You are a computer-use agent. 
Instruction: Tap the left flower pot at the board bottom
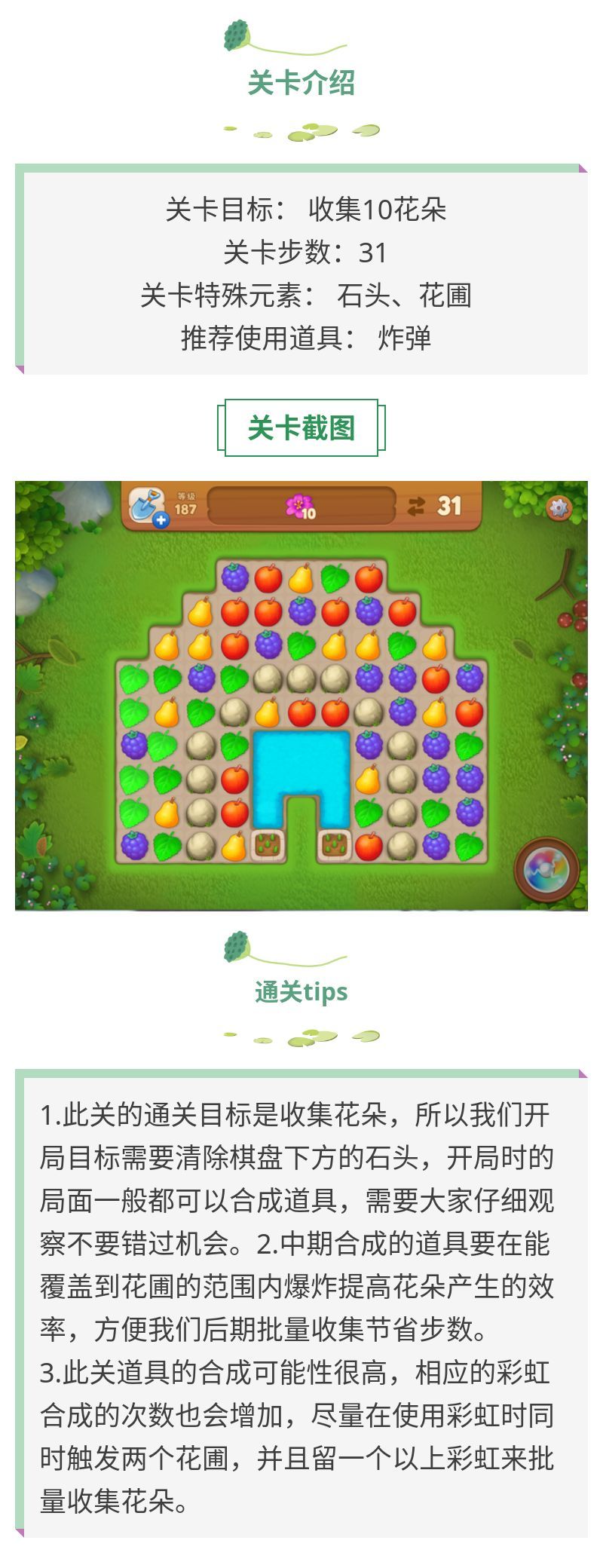click(266, 846)
